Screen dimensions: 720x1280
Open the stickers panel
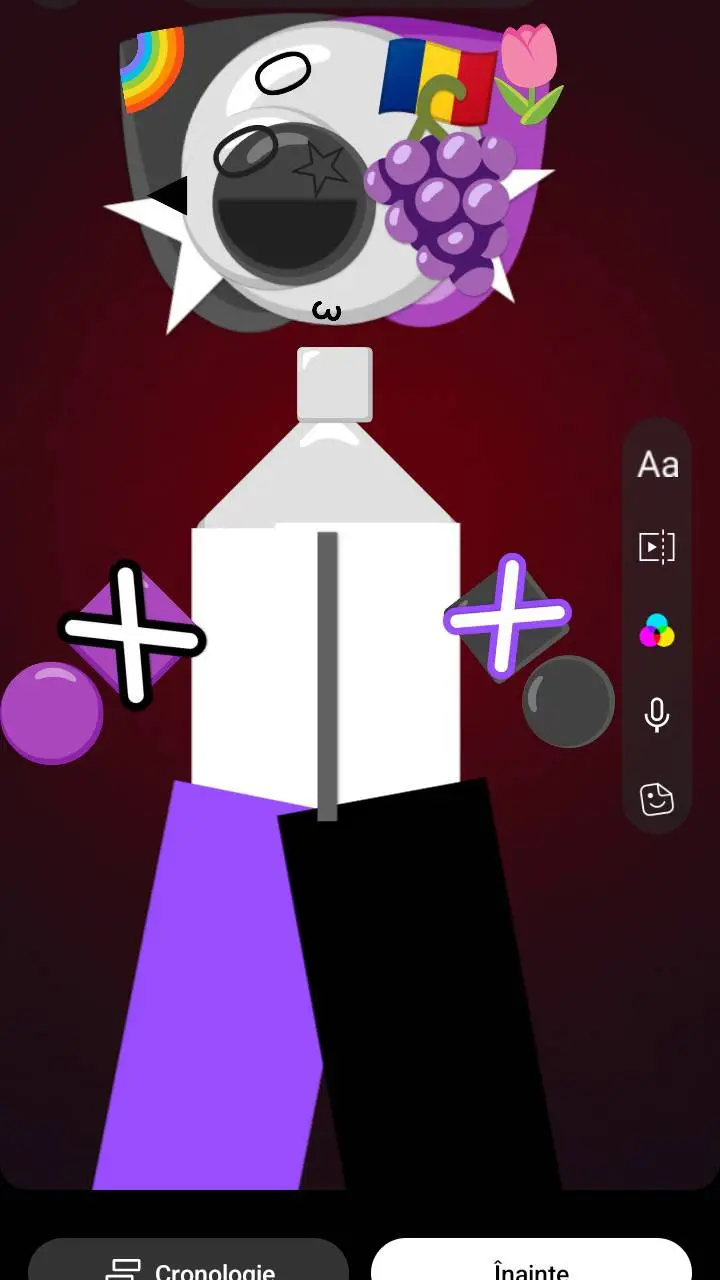[x=657, y=799]
